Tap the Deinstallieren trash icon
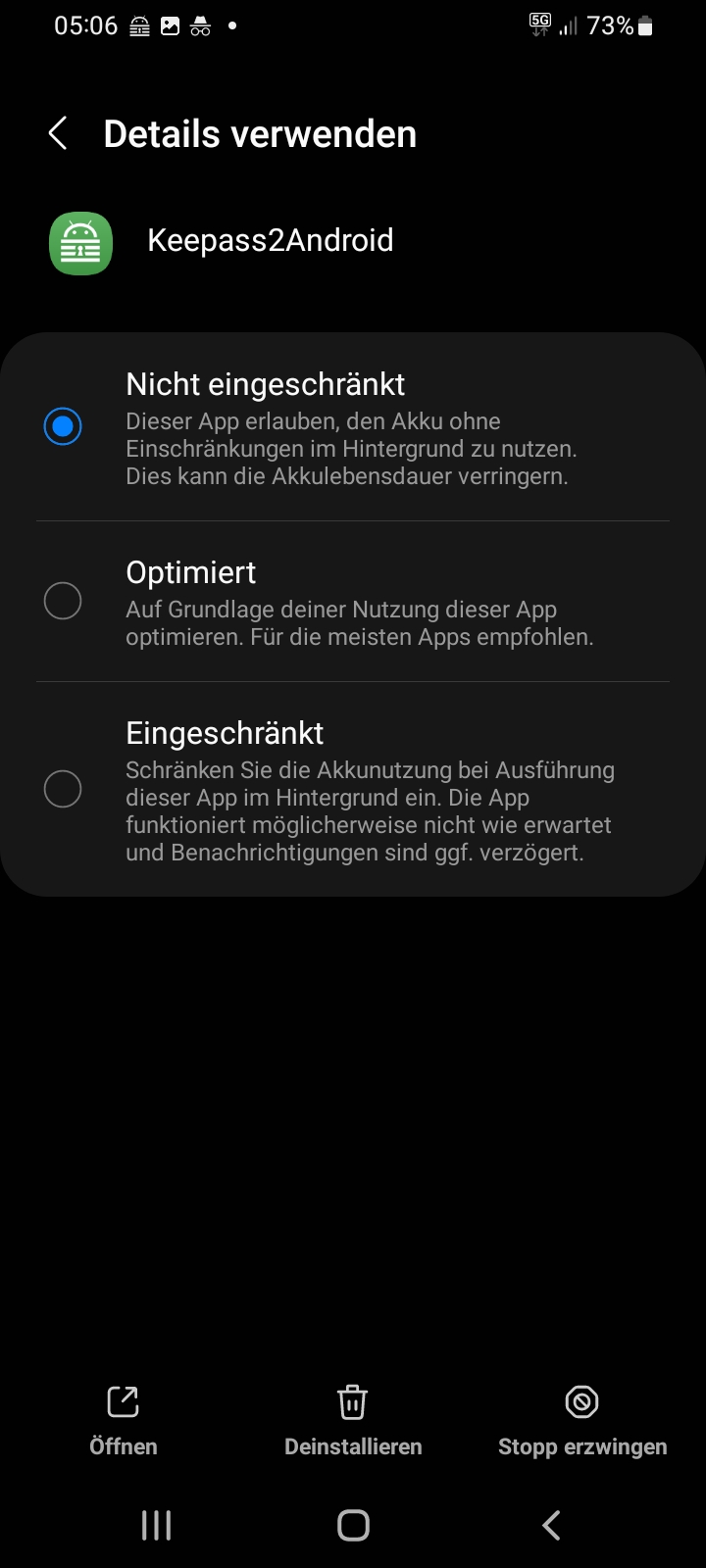This screenshot has height=1568, width=706. pos(352,1401)
